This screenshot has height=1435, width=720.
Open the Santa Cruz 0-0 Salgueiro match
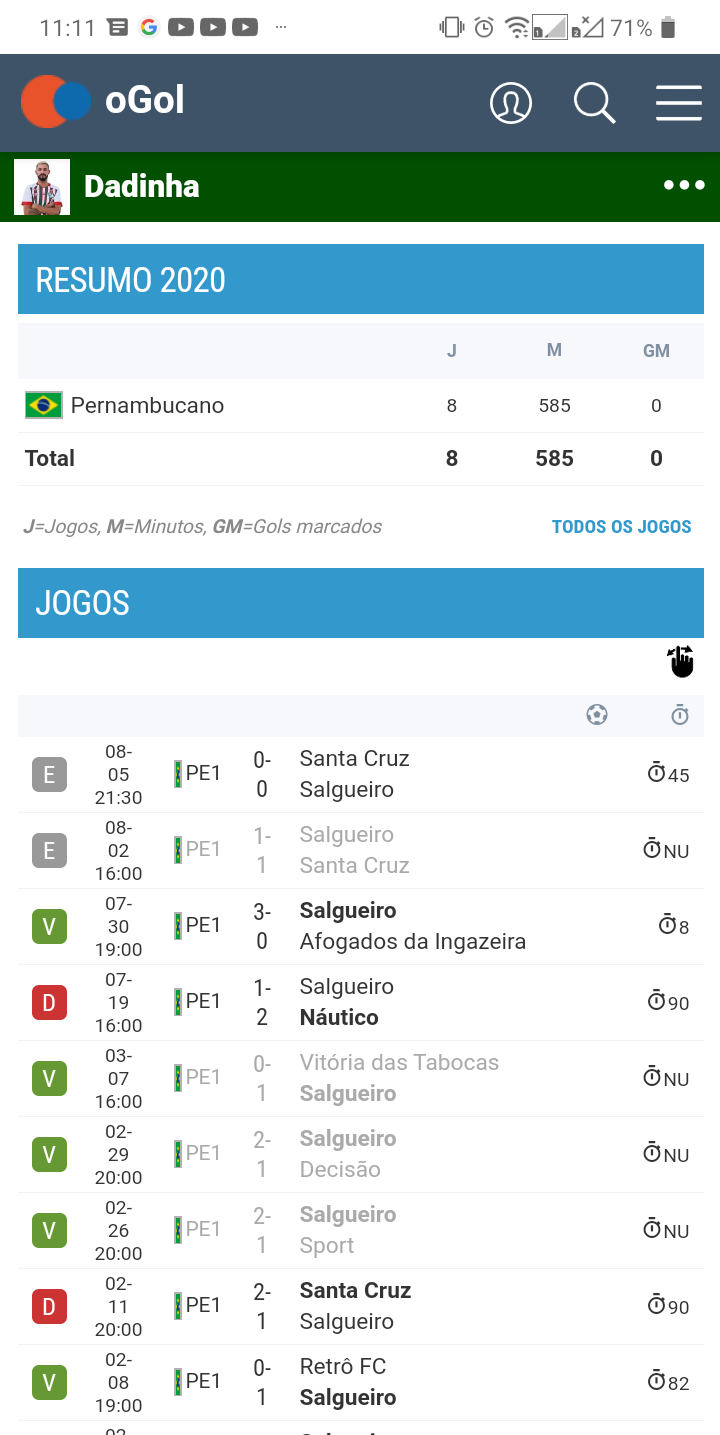(355, 774)
